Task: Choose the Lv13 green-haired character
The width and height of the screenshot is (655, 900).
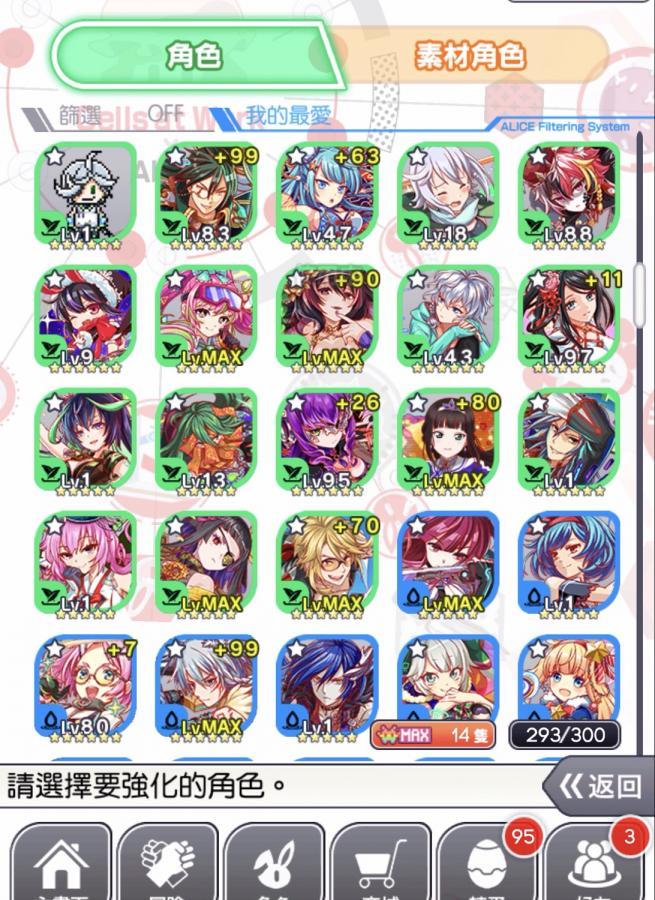Action: pos(207,440)
